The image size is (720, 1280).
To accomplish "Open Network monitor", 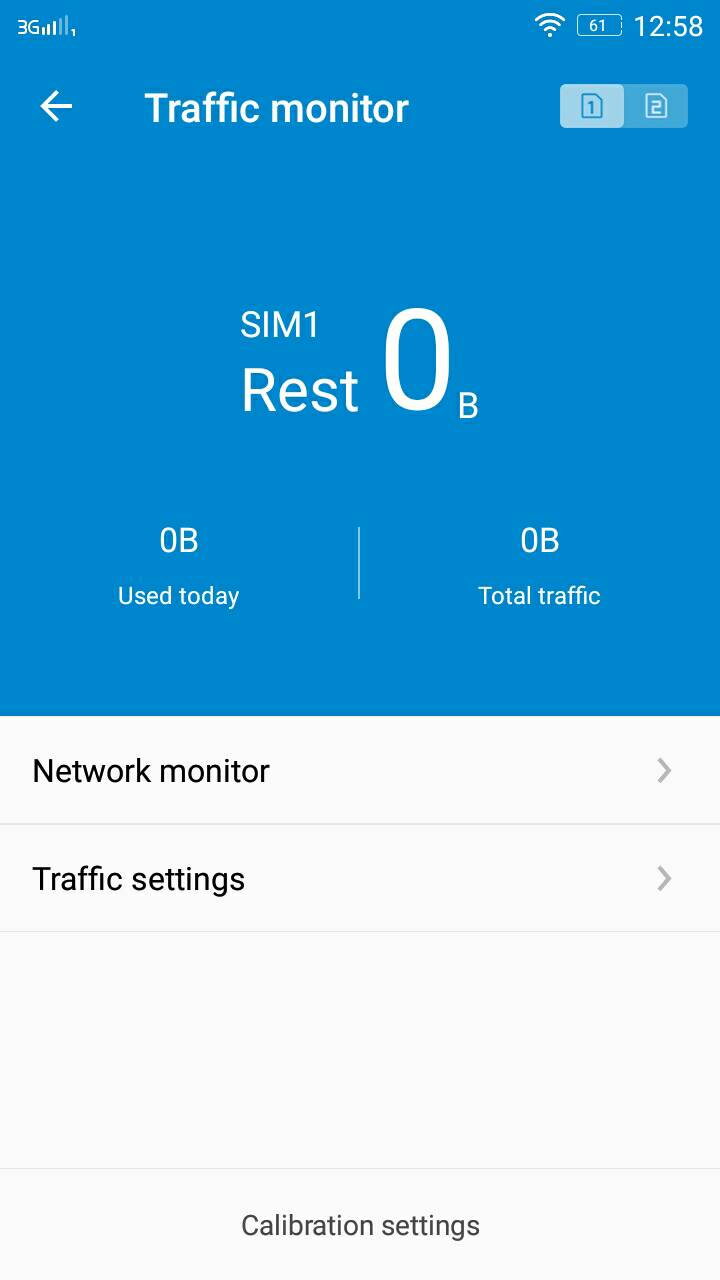I will 360,770.
